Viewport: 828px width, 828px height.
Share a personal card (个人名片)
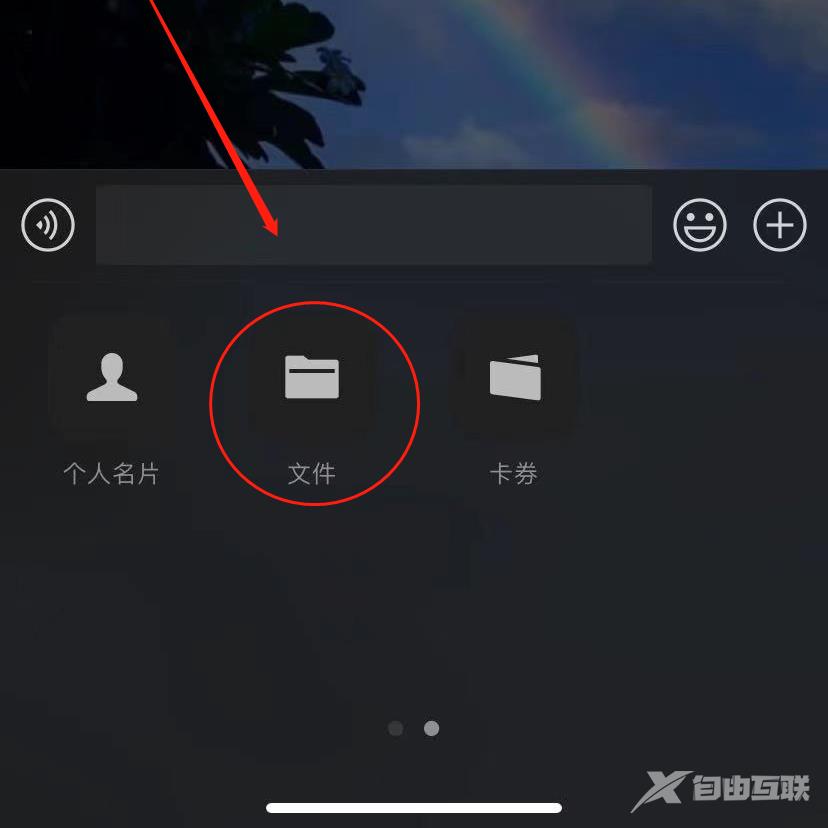(111, 379)
